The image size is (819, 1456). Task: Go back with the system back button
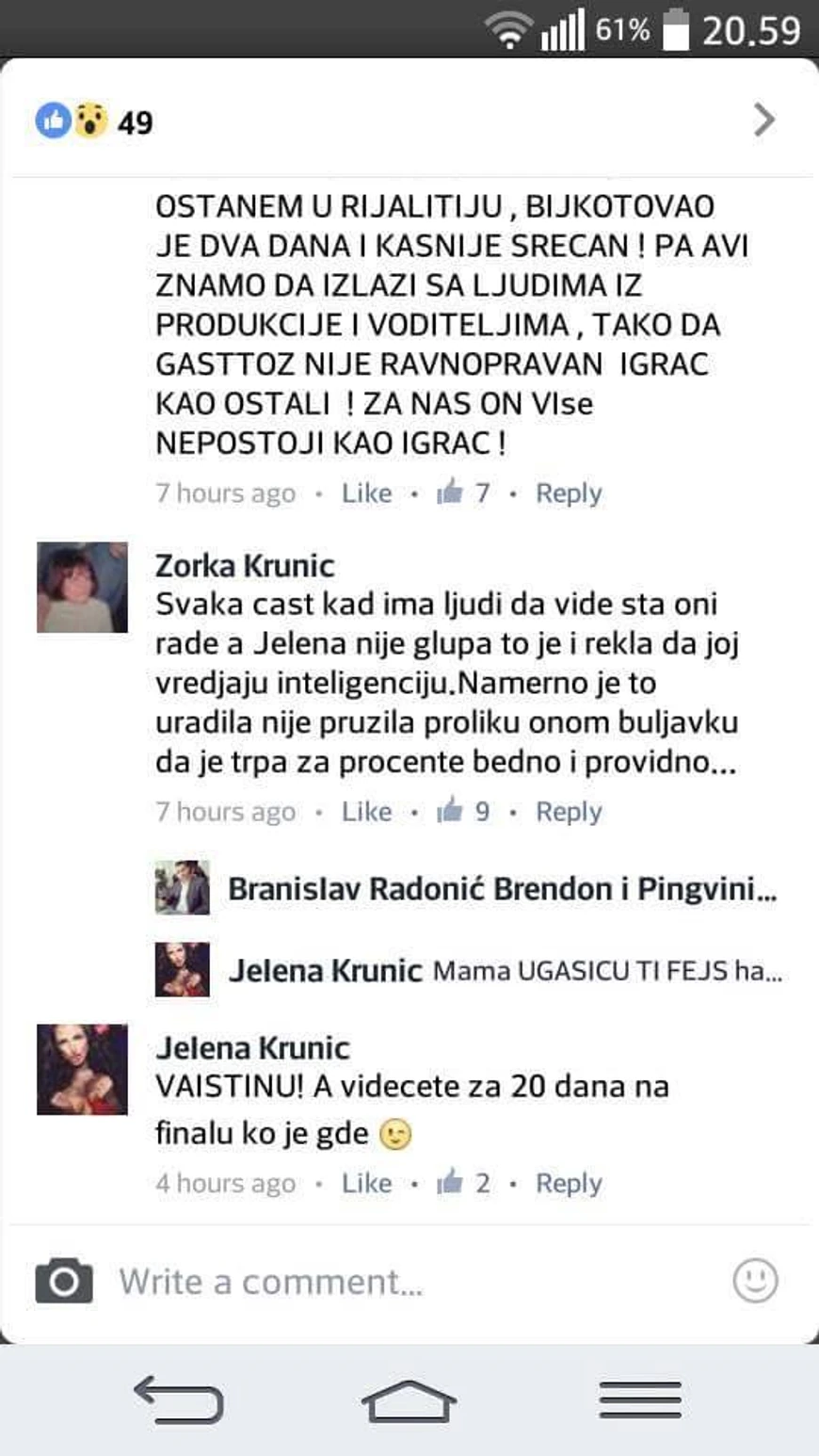click(x=178, y=1399)
